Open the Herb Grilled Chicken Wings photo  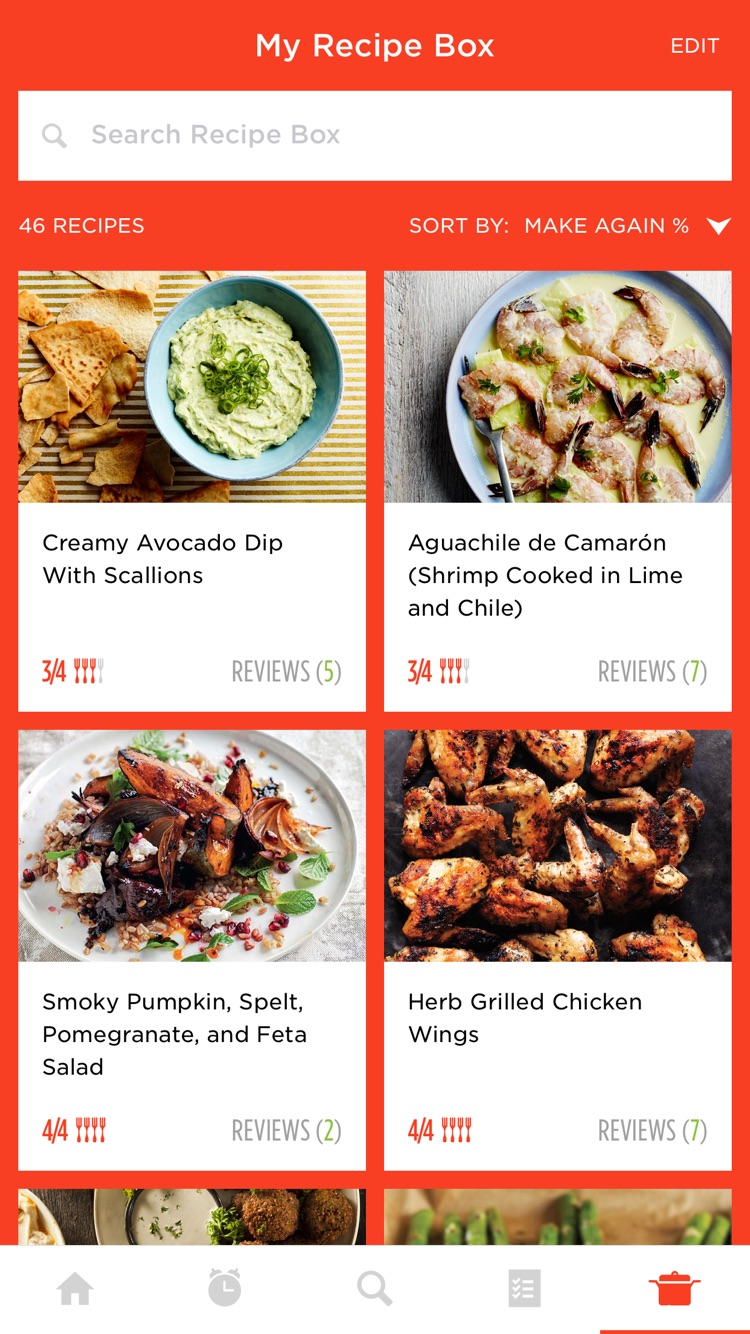pos(557,845)
